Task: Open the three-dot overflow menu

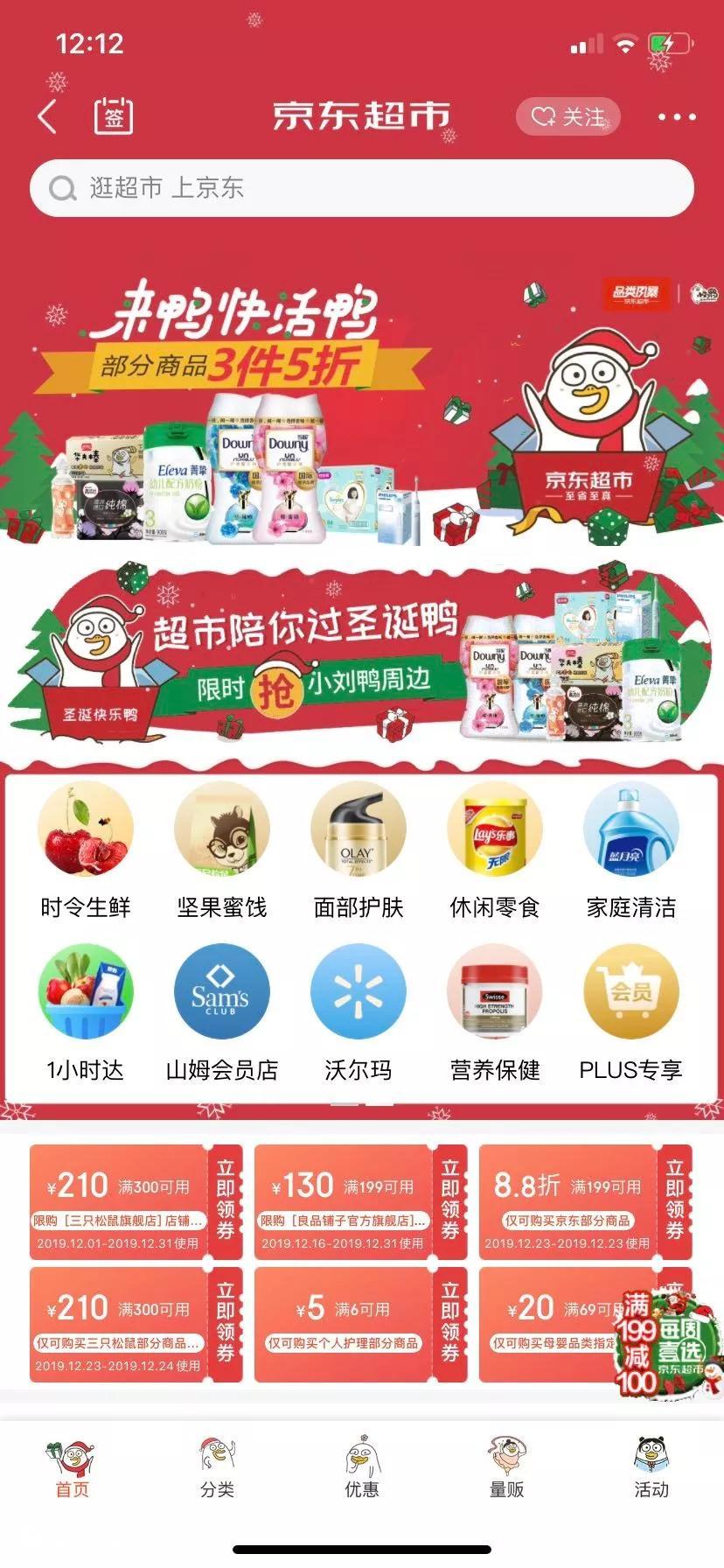Action: click(x=677, y=116)
